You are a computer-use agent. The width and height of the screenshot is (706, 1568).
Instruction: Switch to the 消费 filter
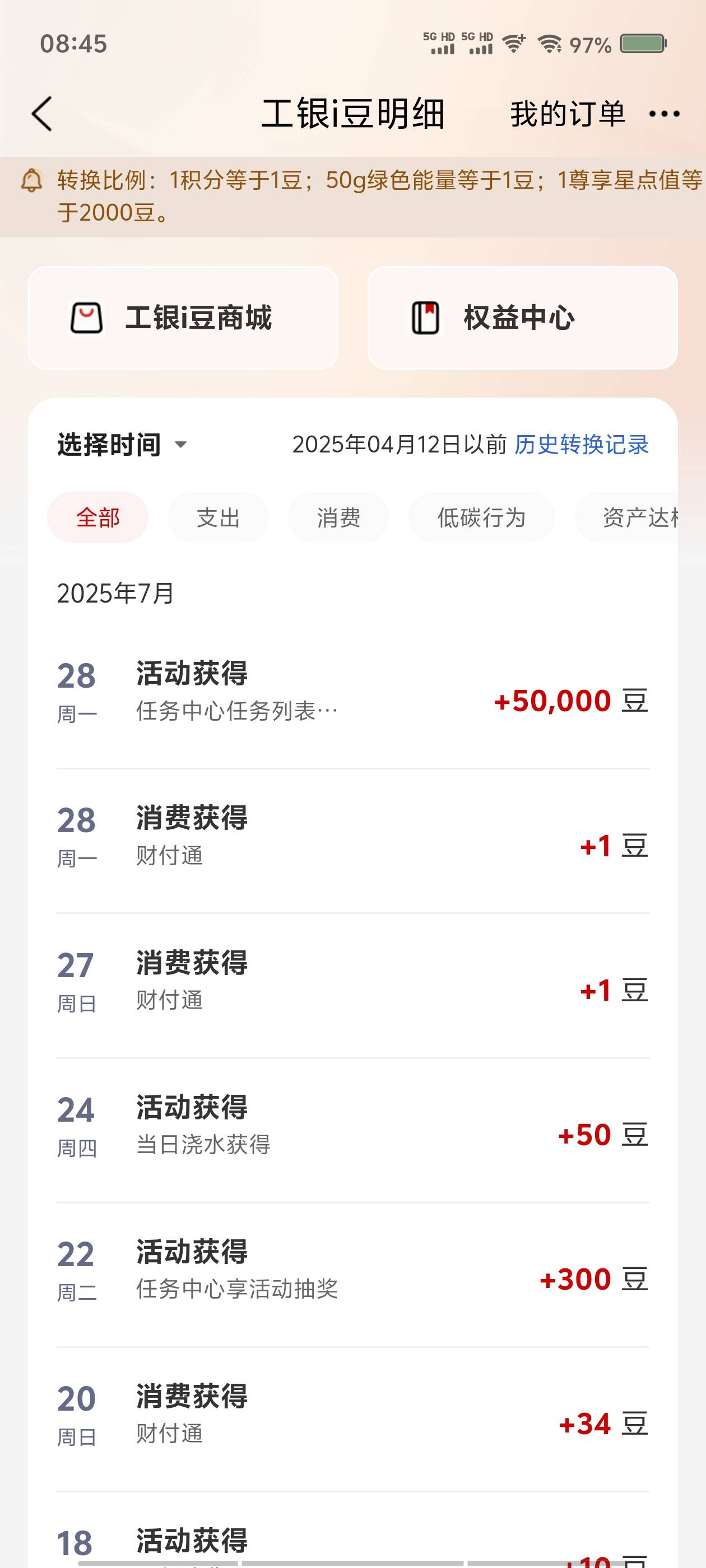pos(338,517)
